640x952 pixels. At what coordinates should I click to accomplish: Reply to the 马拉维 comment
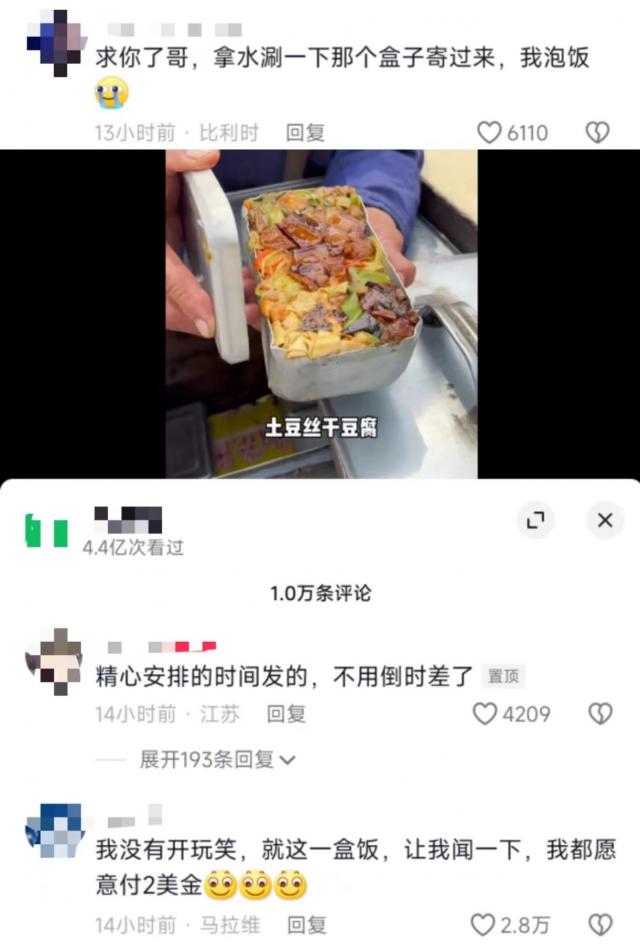[306, 925]
